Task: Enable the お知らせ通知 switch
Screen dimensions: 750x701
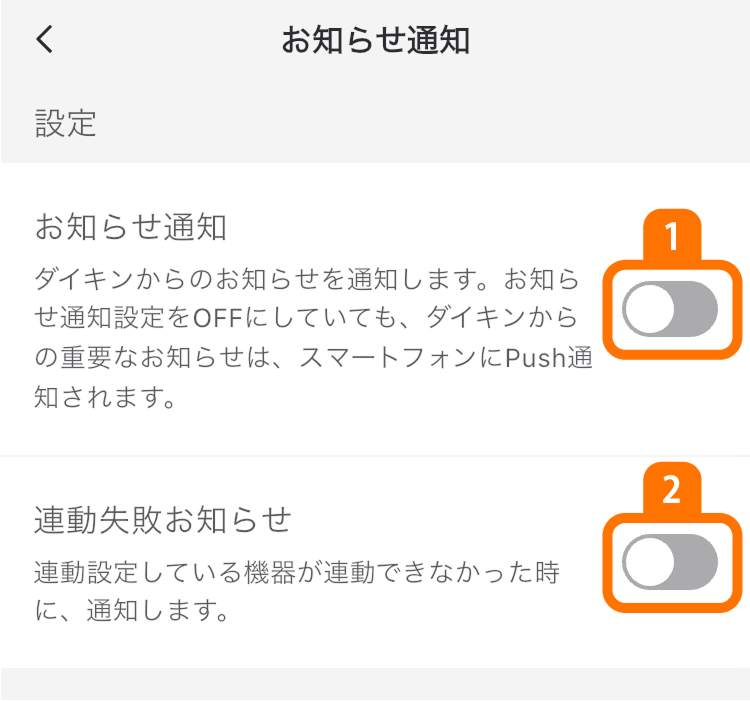Action: coord(669,309)
